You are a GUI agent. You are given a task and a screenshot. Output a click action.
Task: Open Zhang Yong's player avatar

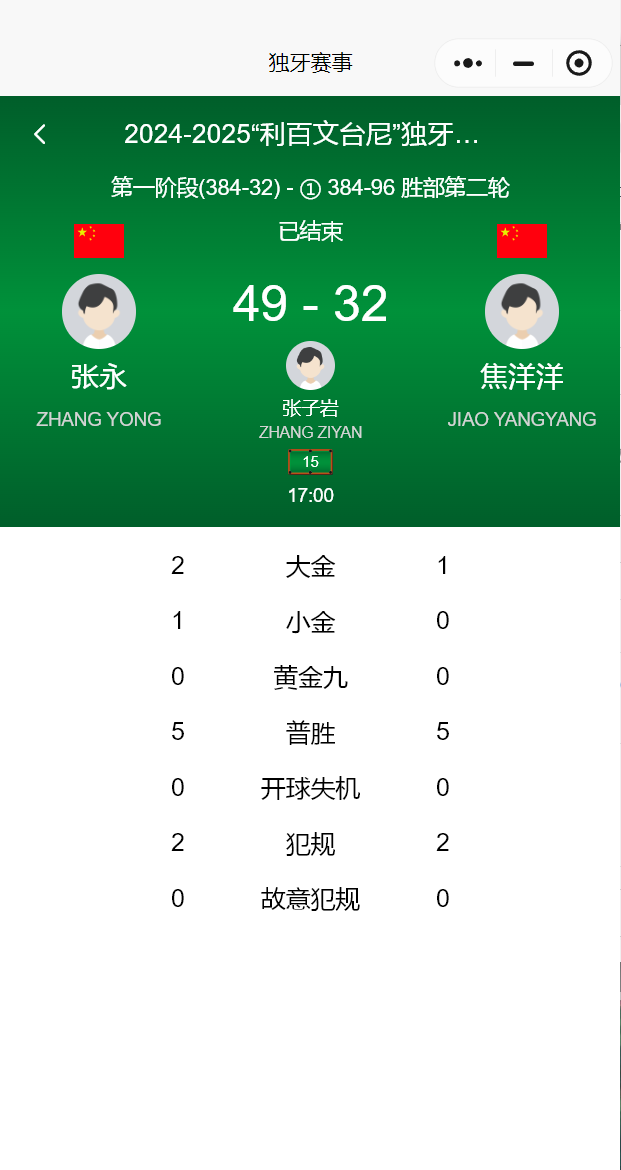click(x=99, y=312)
